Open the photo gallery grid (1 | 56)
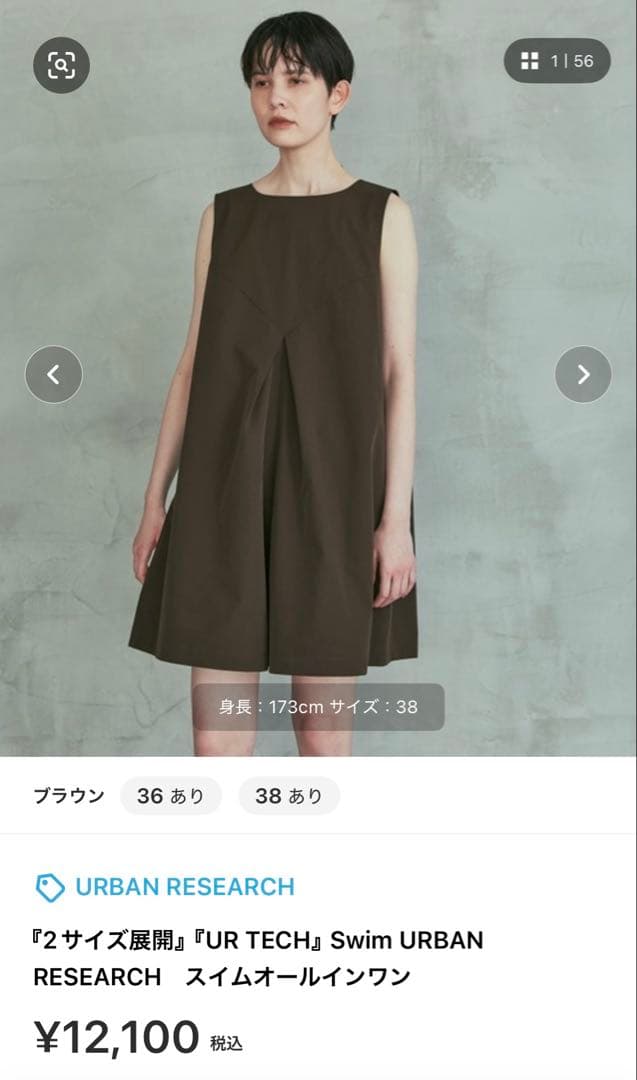 (x=557, y=61)
